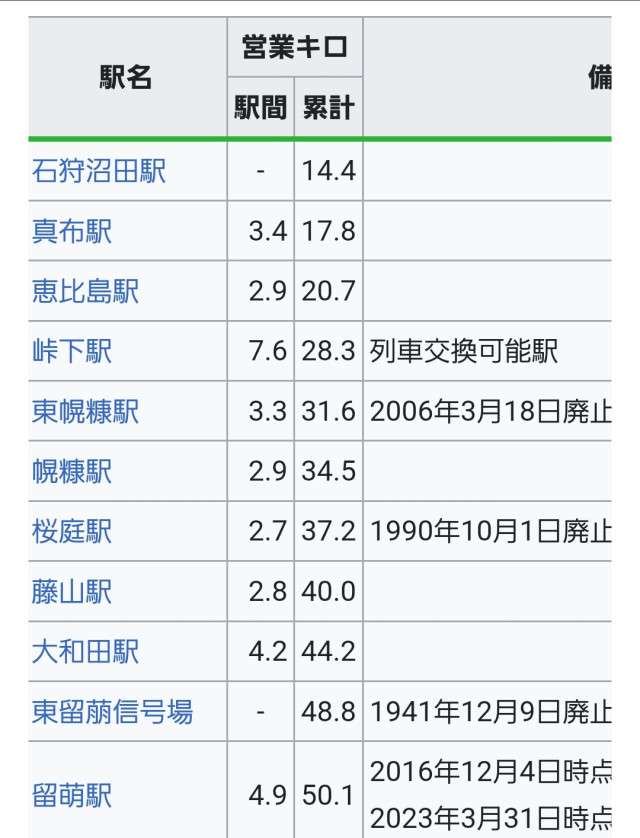
Task: Follow the 東留萠信号場 link
Action: (112, 712)
